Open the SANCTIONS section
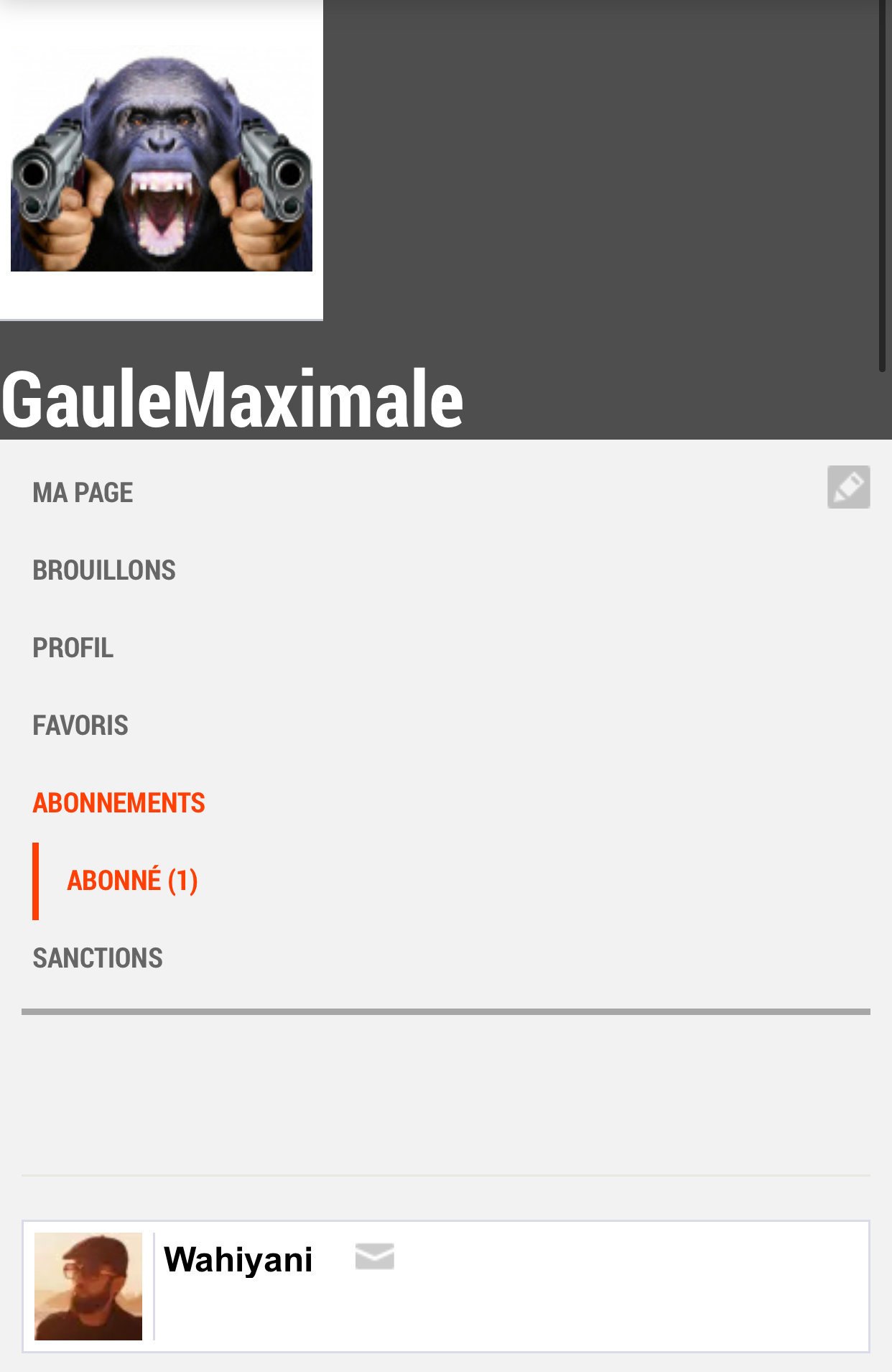Screen dimensions: 892x1372 [98, 958]
